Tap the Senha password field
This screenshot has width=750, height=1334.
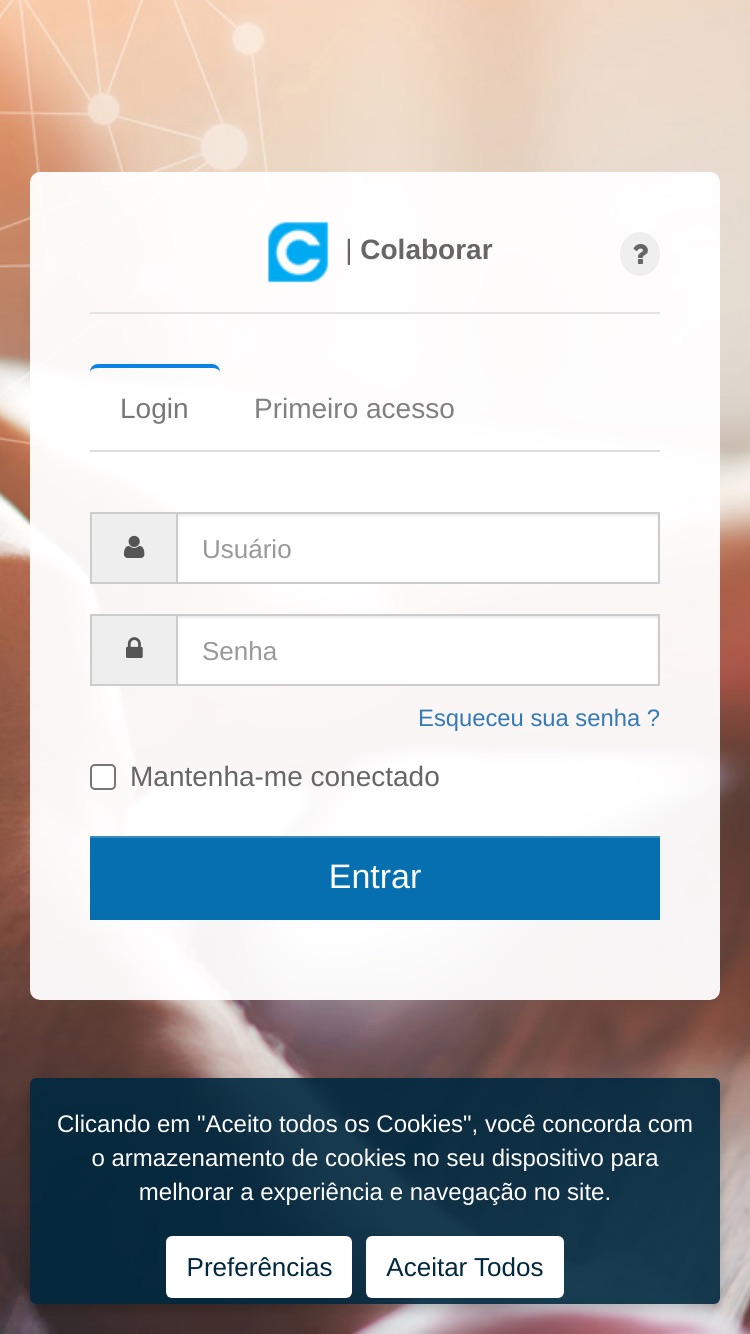point(418,650)
